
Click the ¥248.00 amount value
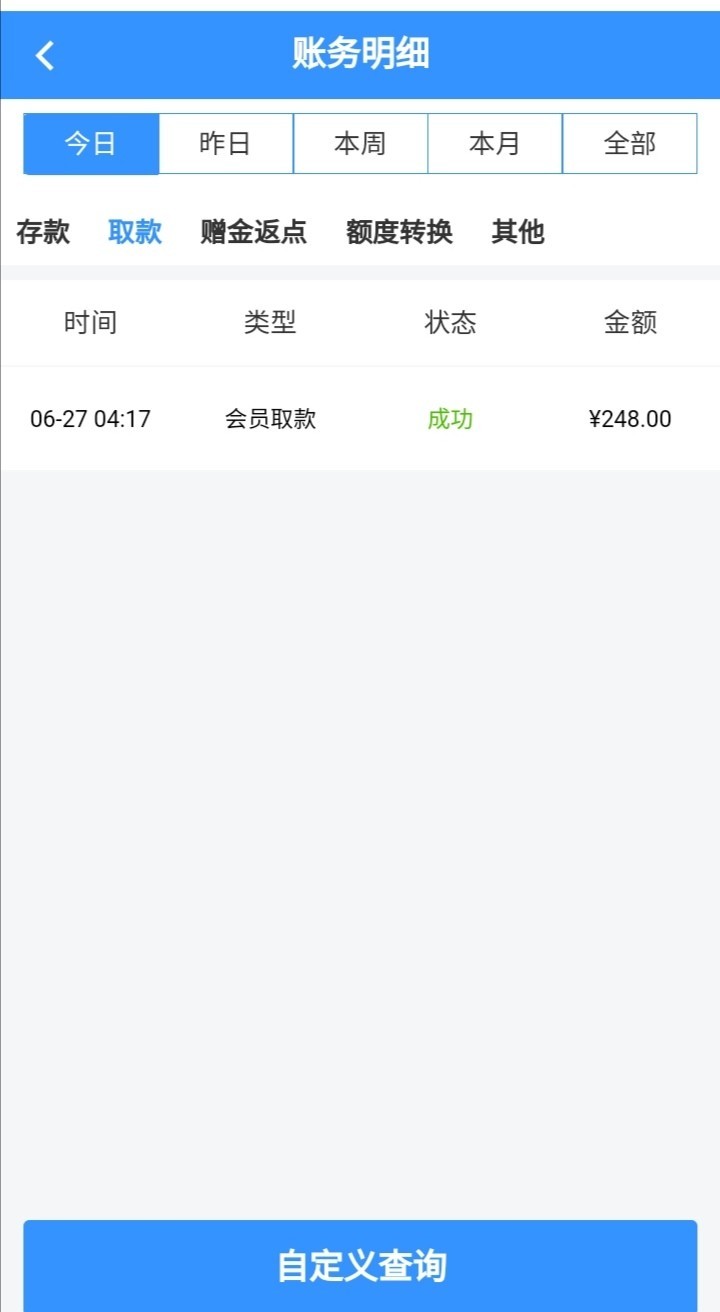pos(630,419)
